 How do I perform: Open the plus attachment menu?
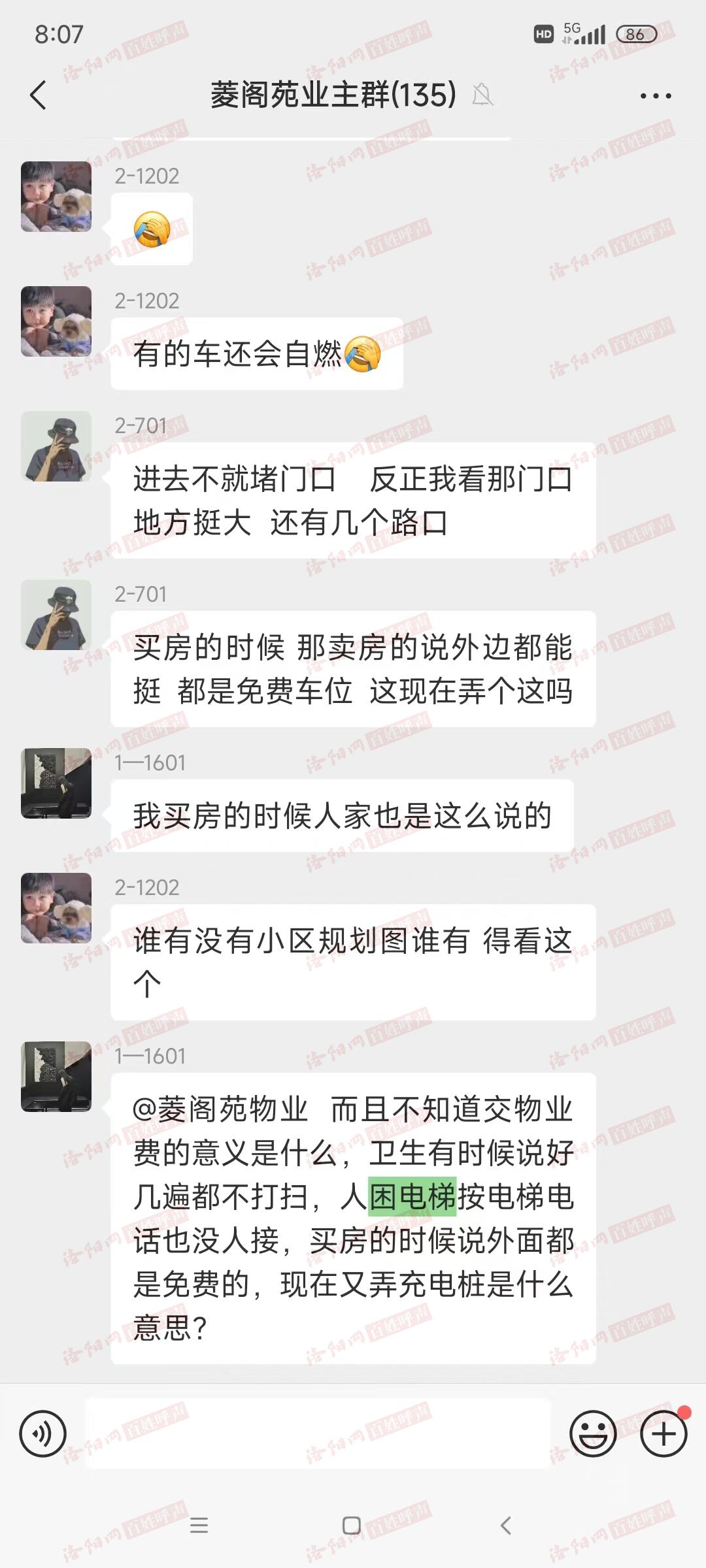click(x=664, y=1433)
